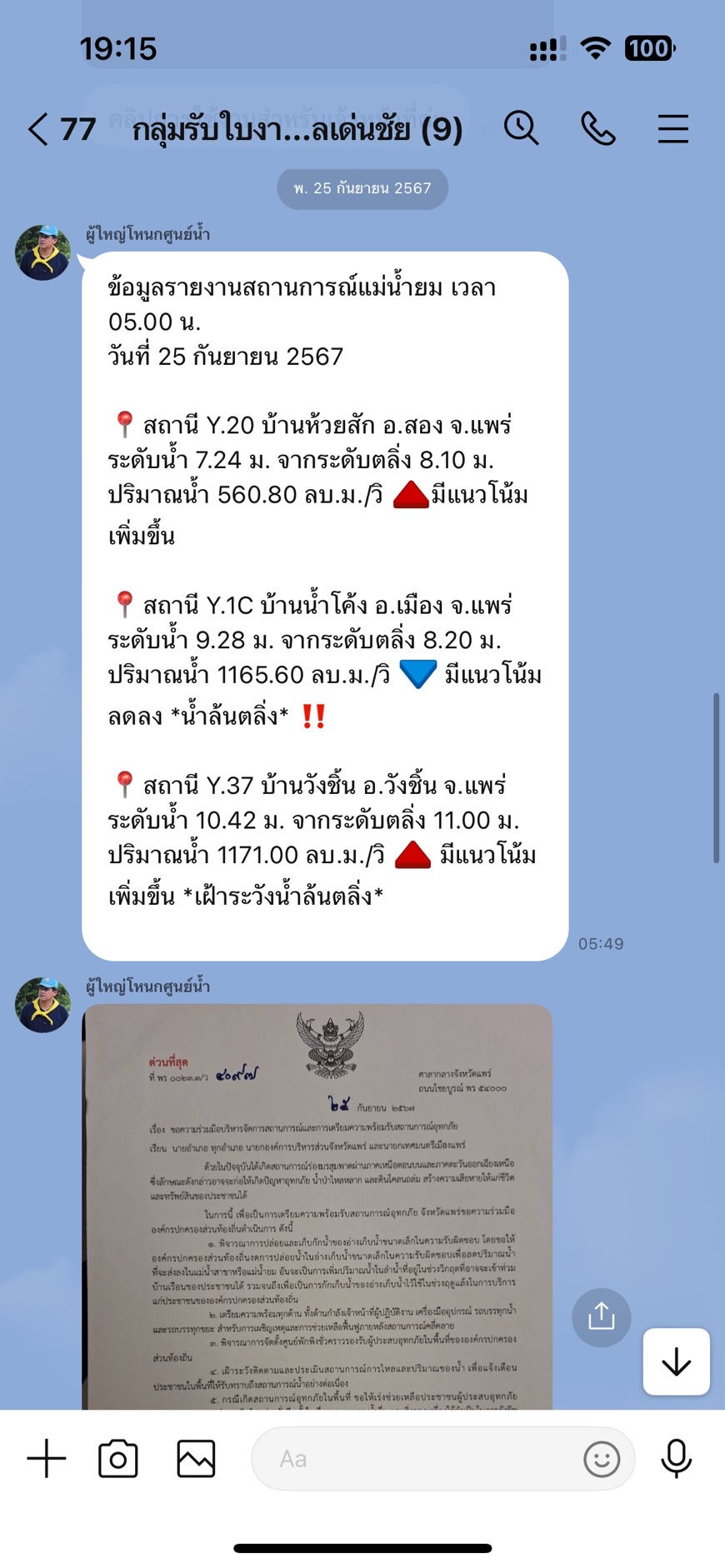The height and width of the screenshot is (1568, 725).
Task: Start a group voice call
Action: click(597, 129)
